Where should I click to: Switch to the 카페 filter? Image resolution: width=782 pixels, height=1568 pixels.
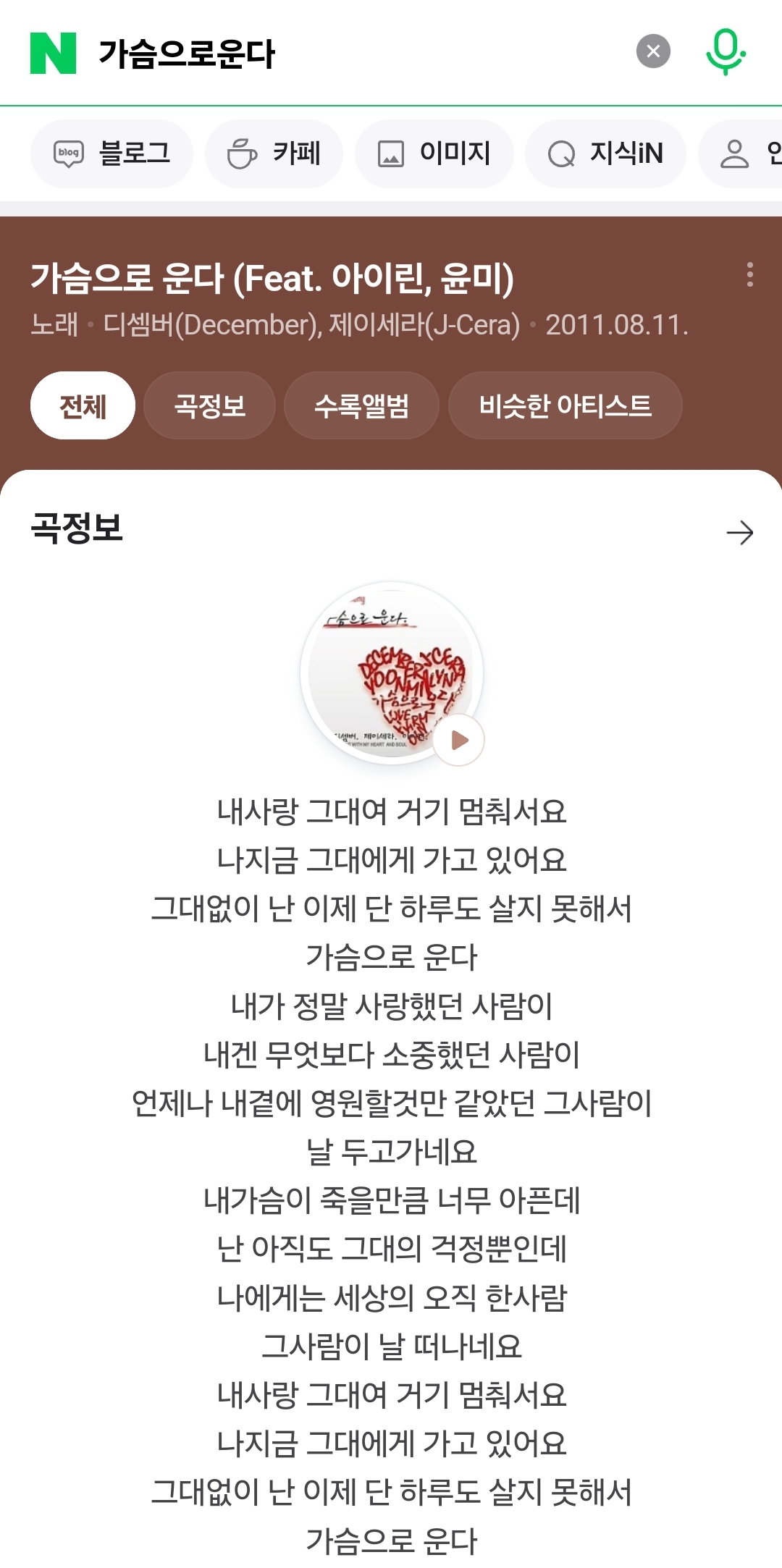pos(274,153)
